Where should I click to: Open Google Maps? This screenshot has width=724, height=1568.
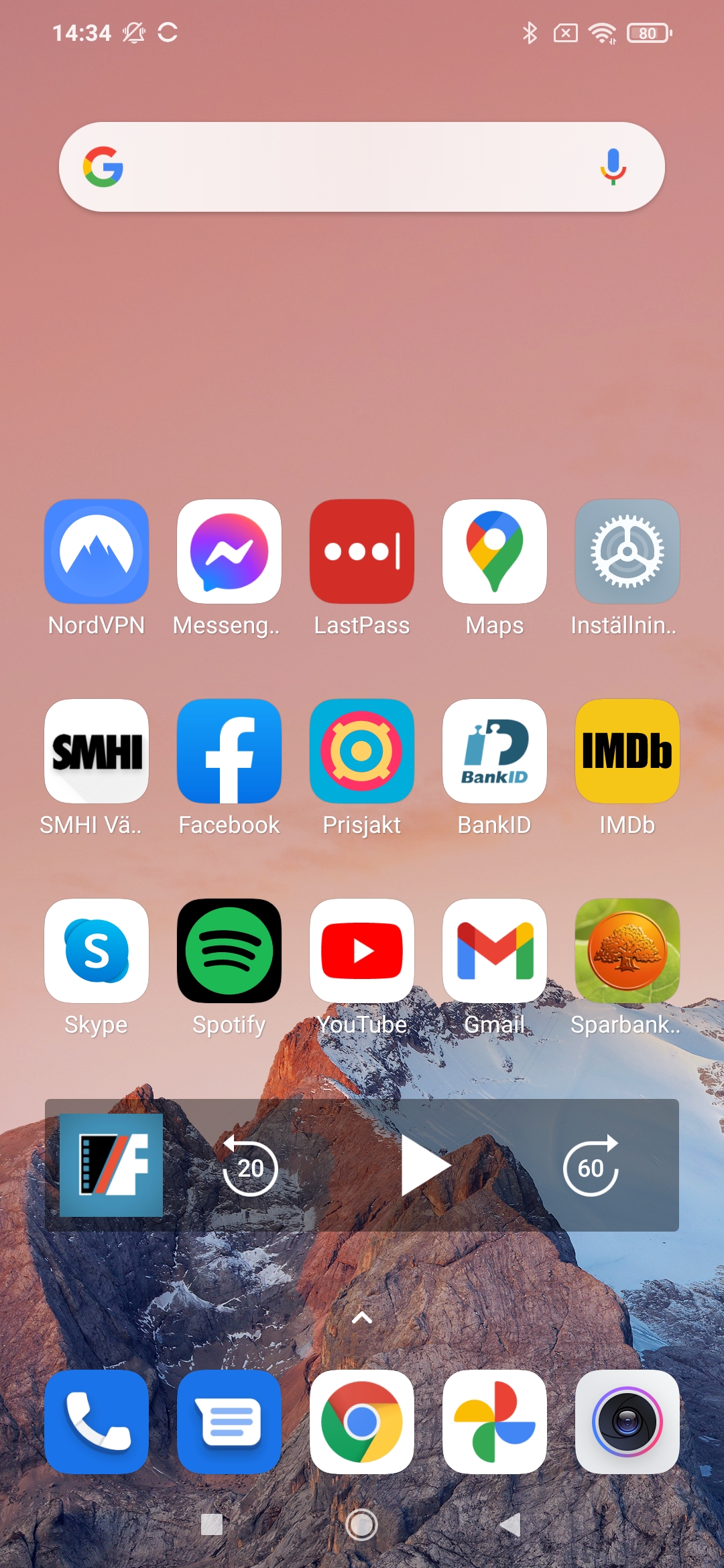(x=495, y=551)
